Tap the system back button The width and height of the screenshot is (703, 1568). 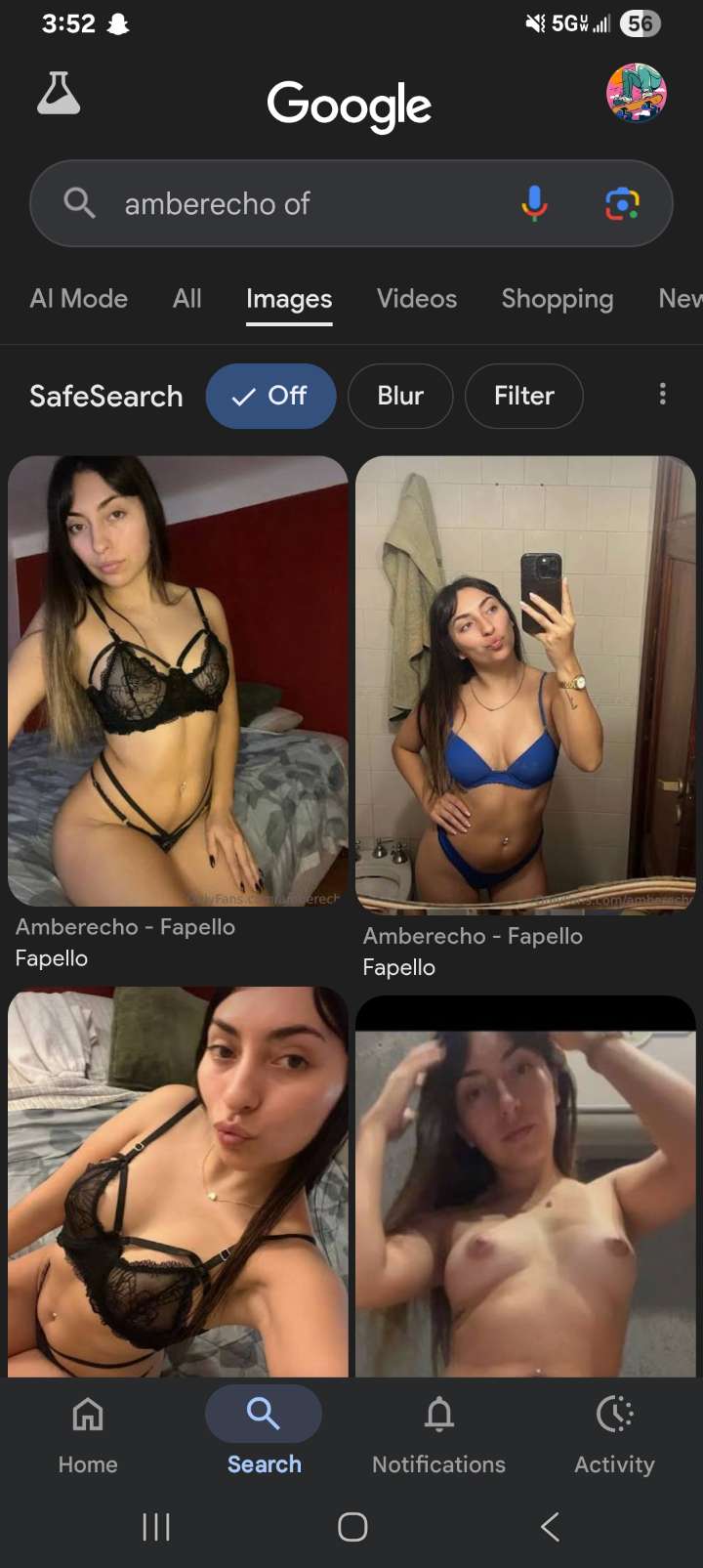[x=550, y=1526]
